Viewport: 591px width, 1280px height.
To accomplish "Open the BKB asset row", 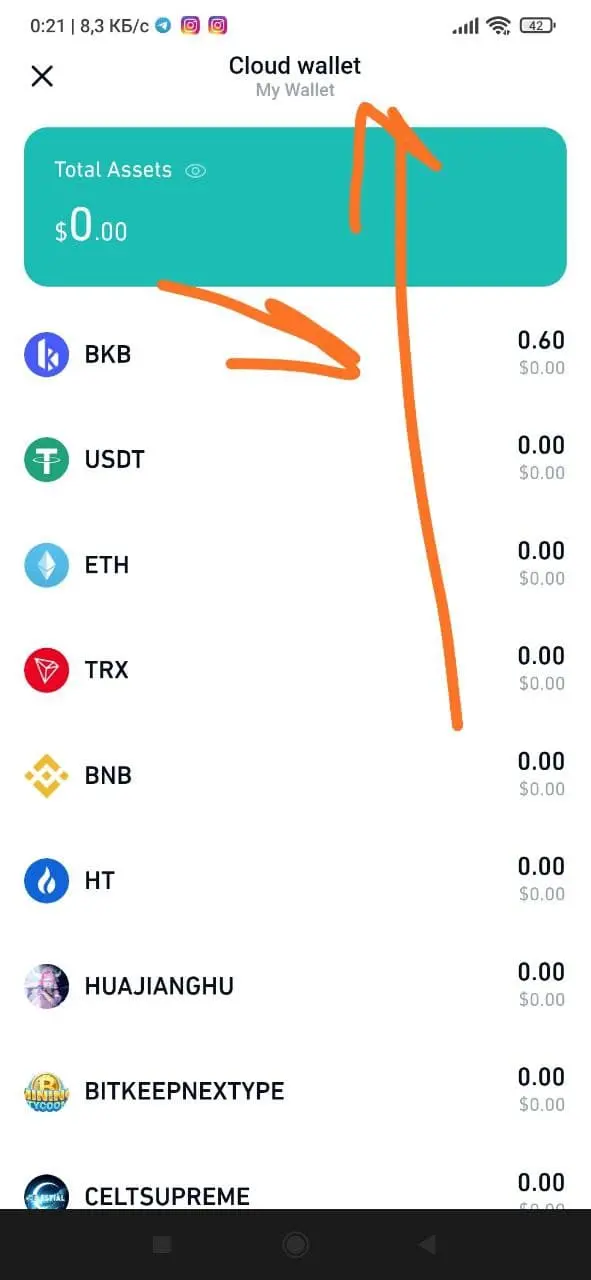I will click(x=295, y=354).
